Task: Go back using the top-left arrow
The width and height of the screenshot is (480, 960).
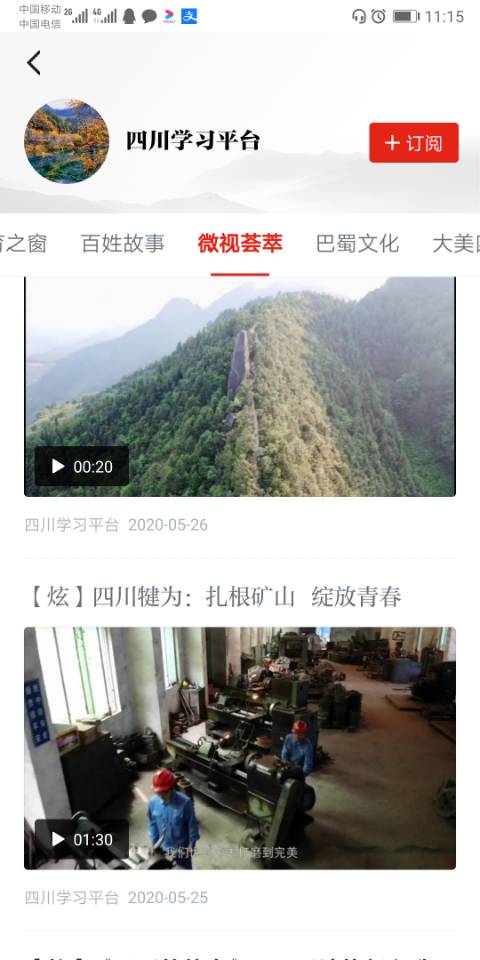Action: tap(34, 63)
